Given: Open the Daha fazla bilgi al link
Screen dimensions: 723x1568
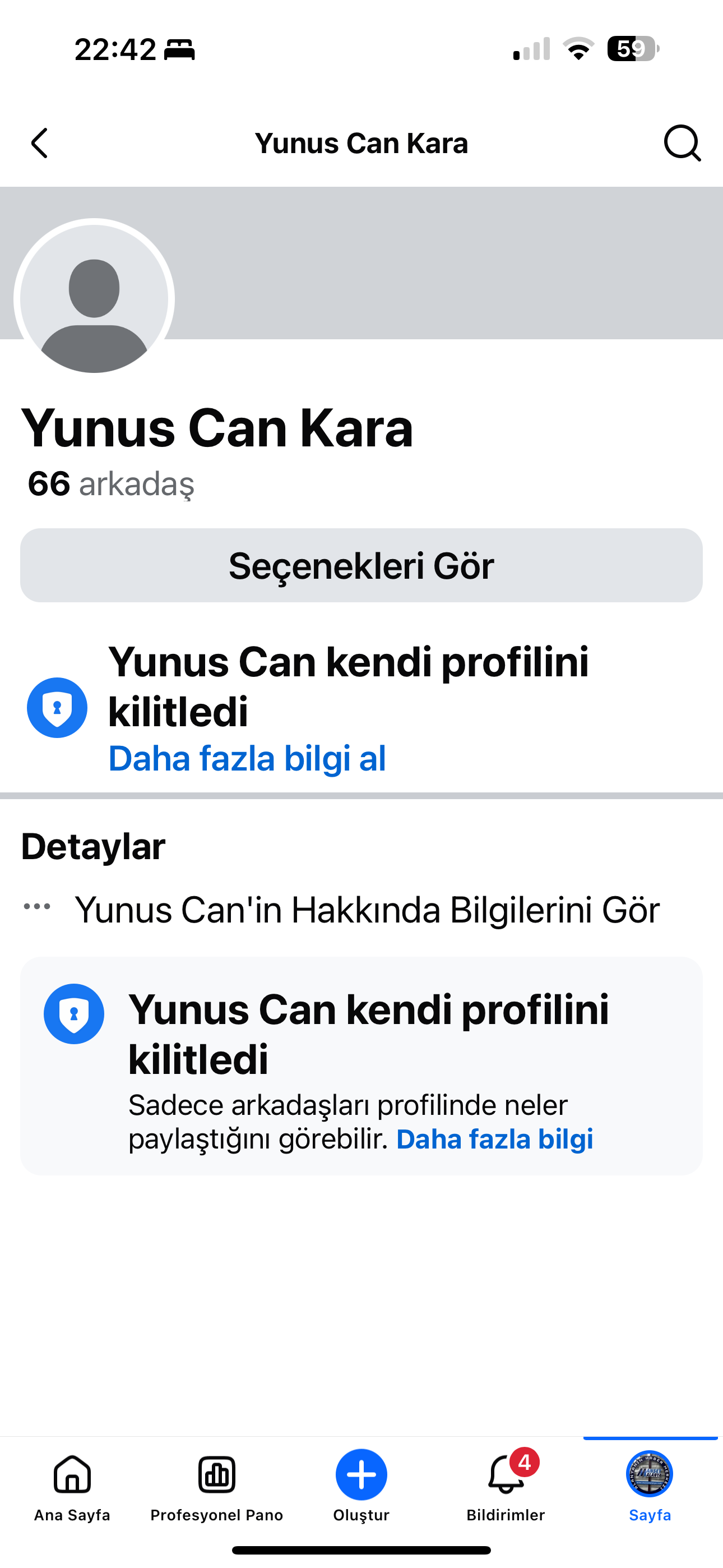Looking at the screenshot, I should pos(247,758).
